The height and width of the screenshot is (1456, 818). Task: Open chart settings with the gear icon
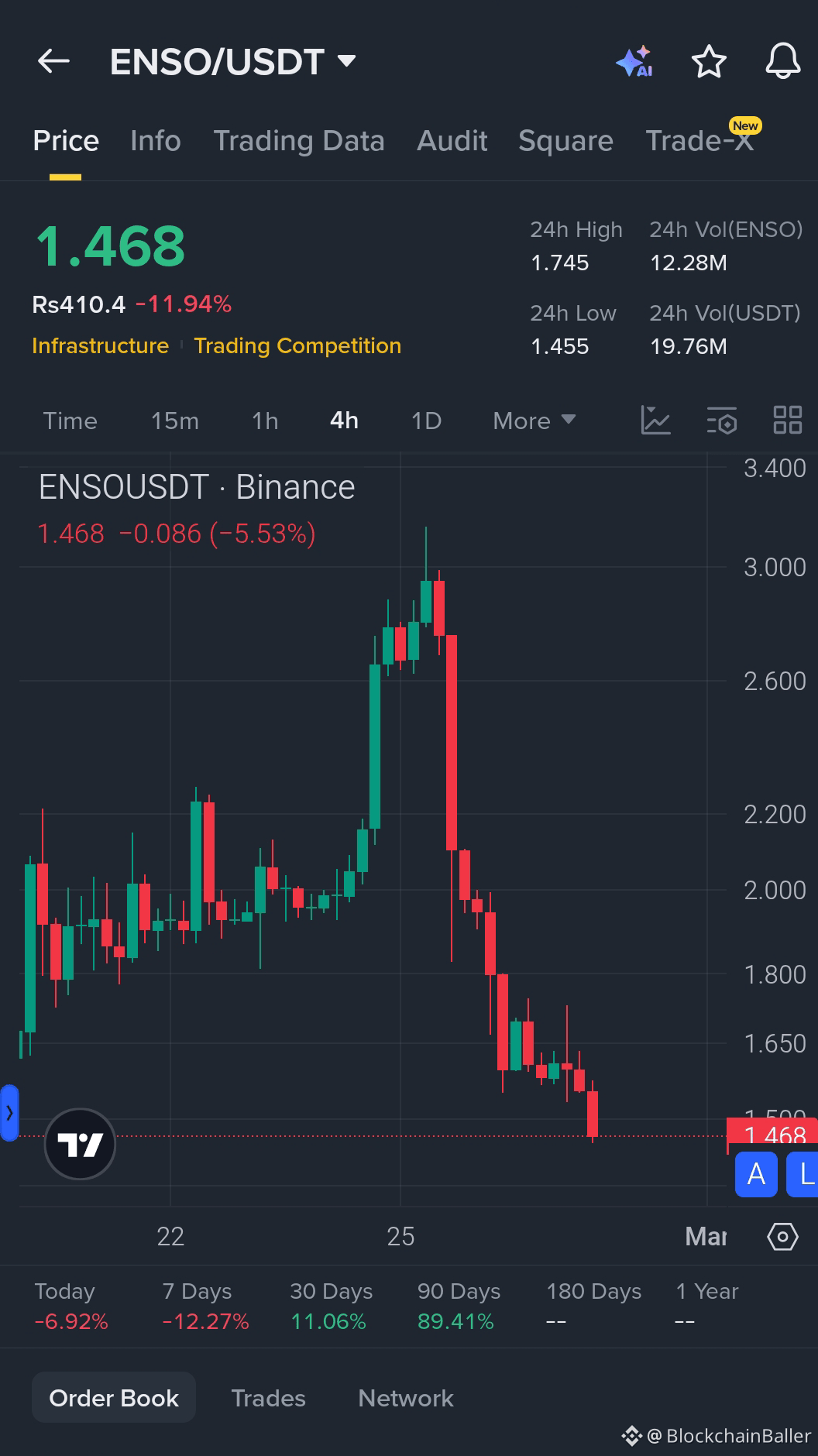click(x=782, y=1237)
